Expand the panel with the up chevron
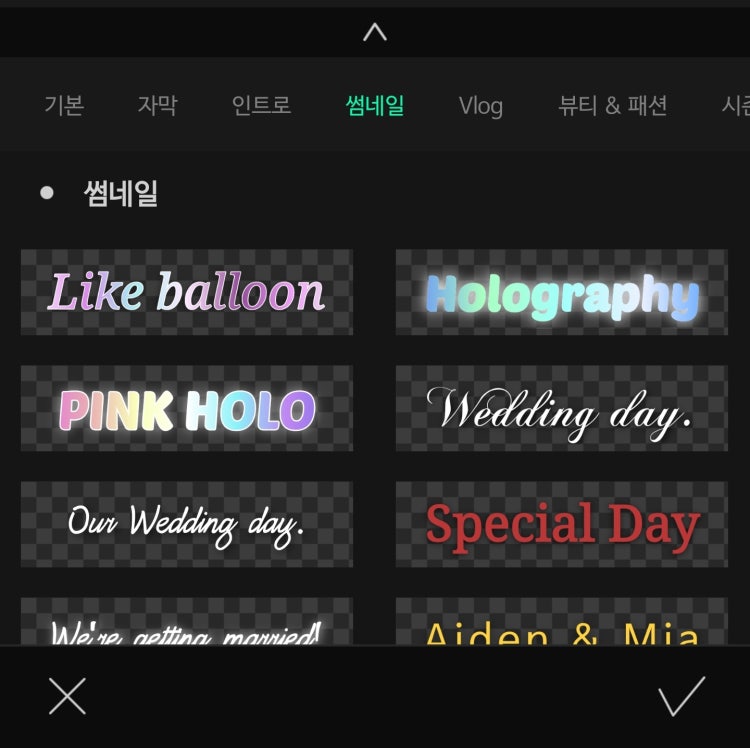This screenshot has height=748, width=750. [x=374, y=32]
